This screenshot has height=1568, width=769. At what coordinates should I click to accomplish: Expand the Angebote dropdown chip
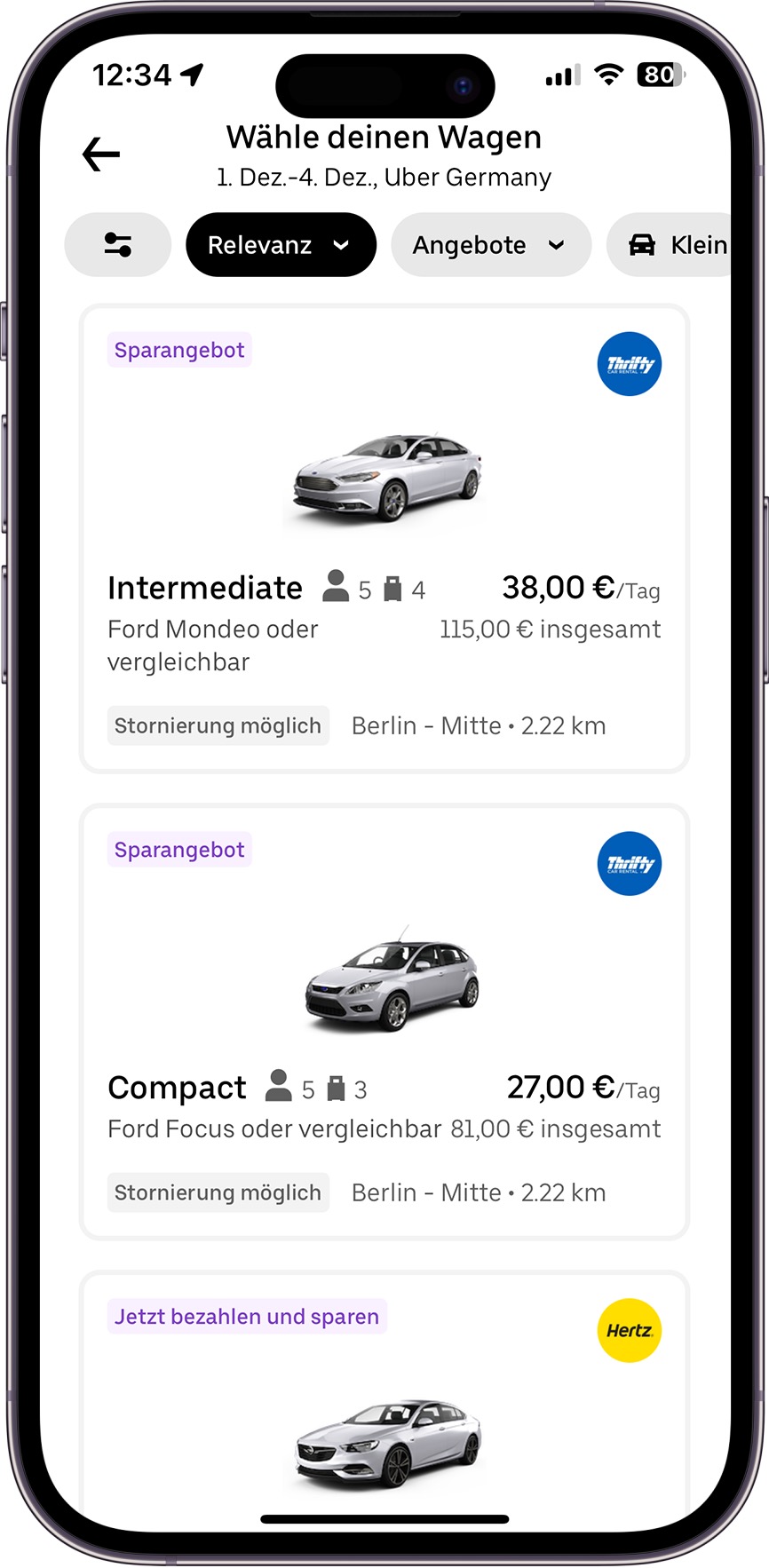tap(491, 245)
